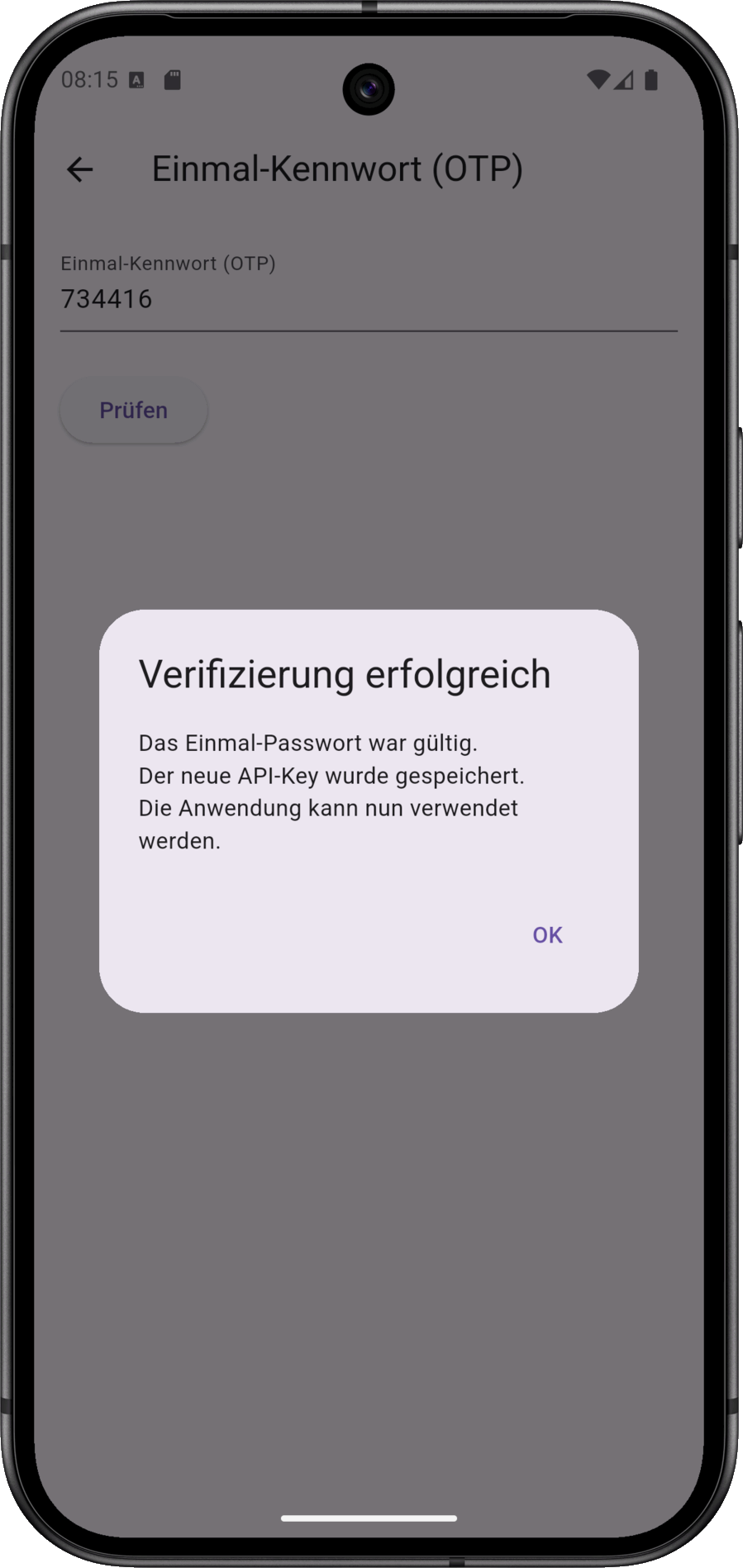The height and width of the screenshot is (1568, 743).
Task: Tap the Prüfen button
Action: click(133, 411)
